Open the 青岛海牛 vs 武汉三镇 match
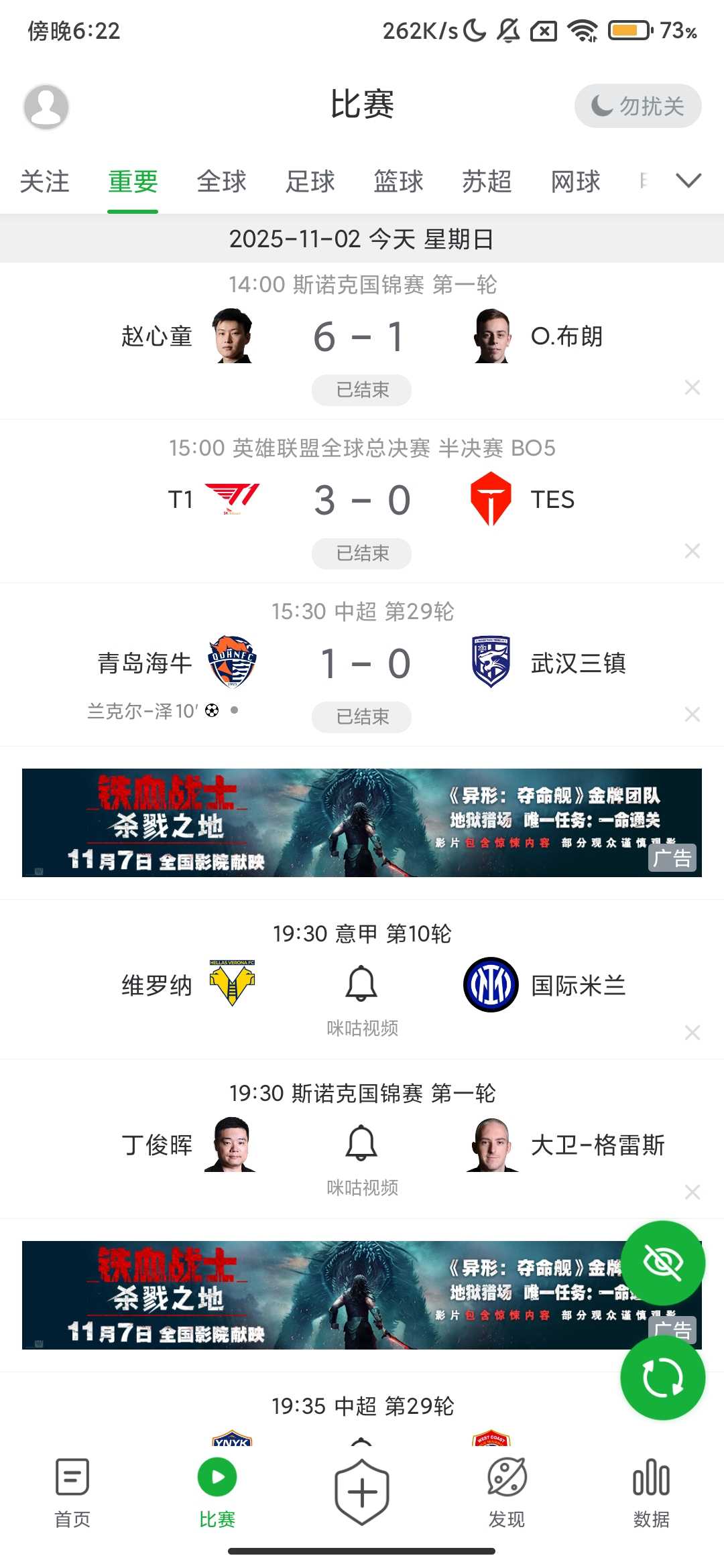The image size is (724, 1568). click(361, 663)
